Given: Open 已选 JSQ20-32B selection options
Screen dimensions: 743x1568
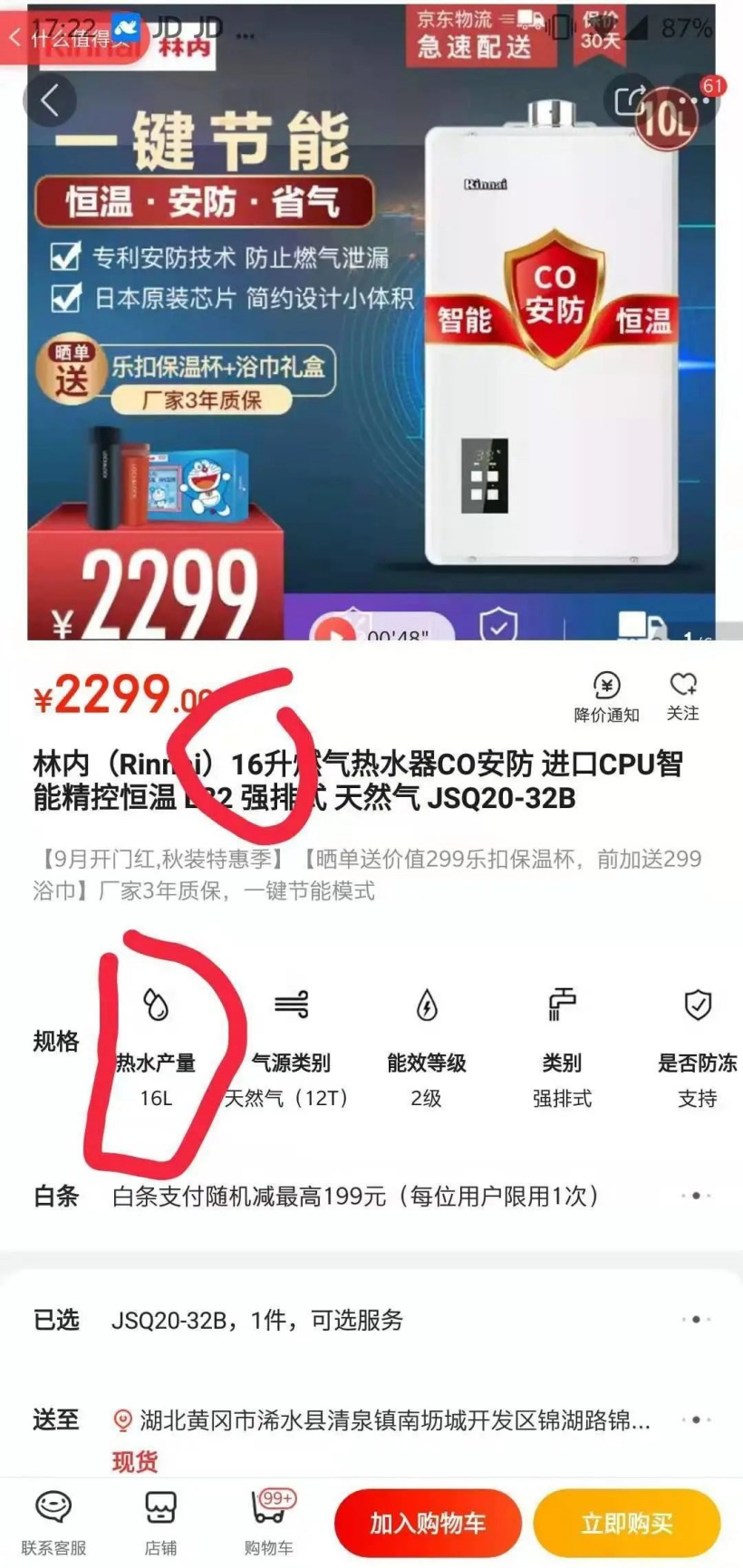Looking at the screenshot, I should point(695,1320).
